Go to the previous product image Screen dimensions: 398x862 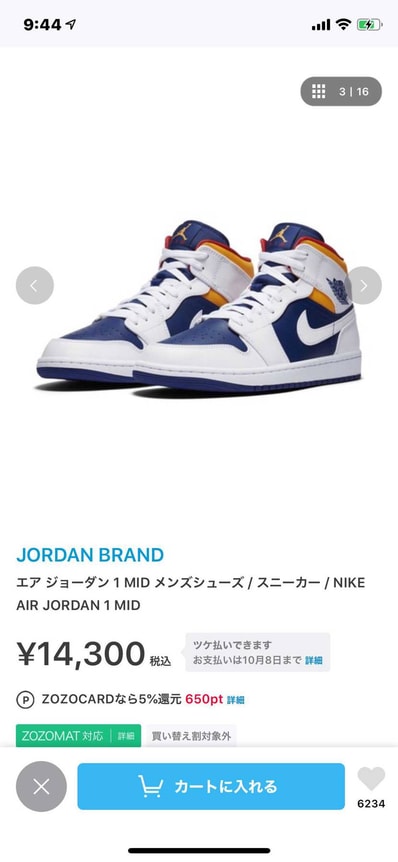(x=35, y=285)
